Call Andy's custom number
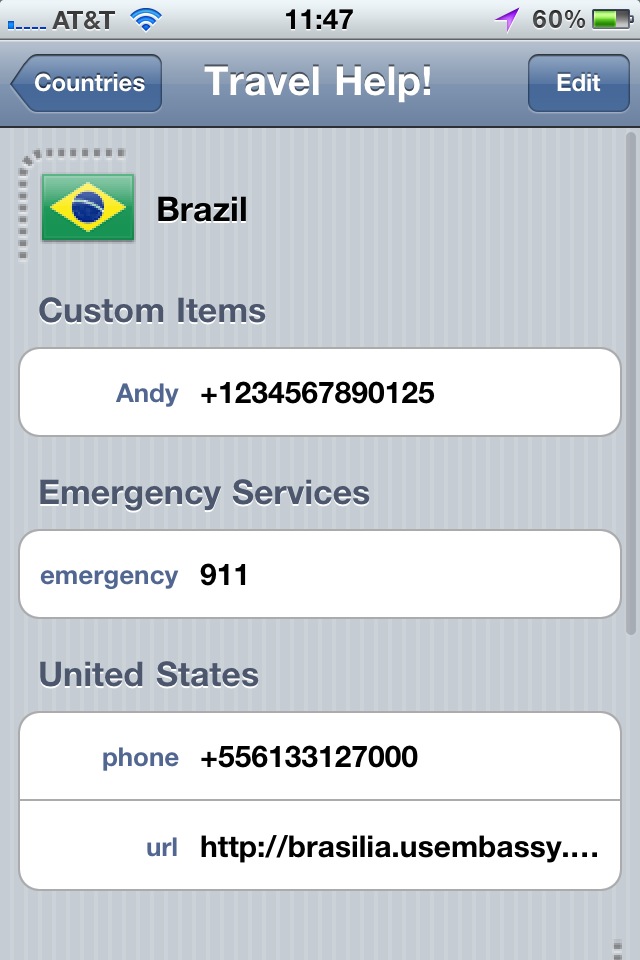The width and height of the screenshot is (640, 960). pos(320,393)
